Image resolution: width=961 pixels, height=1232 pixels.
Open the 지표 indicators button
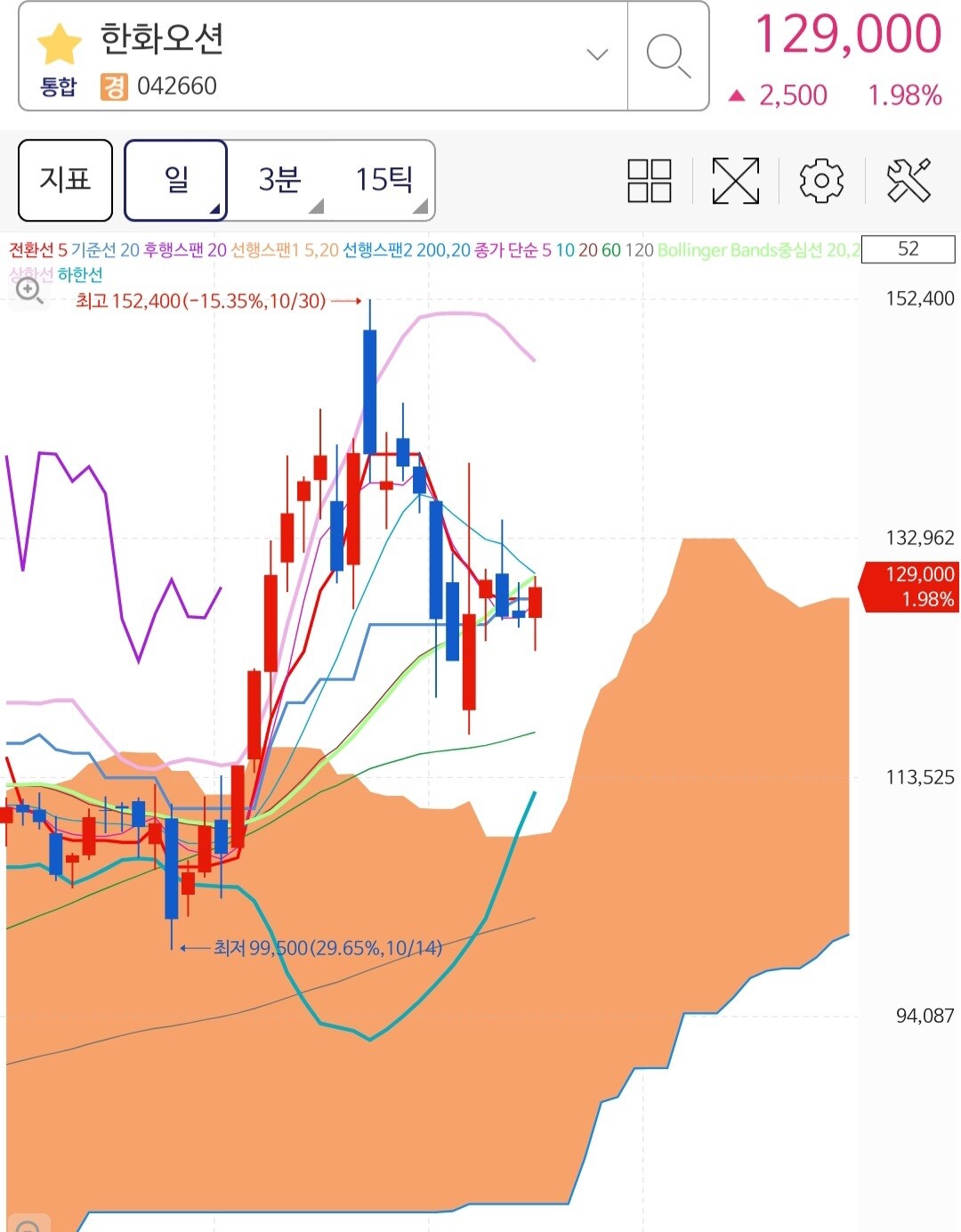coord(65,180)
